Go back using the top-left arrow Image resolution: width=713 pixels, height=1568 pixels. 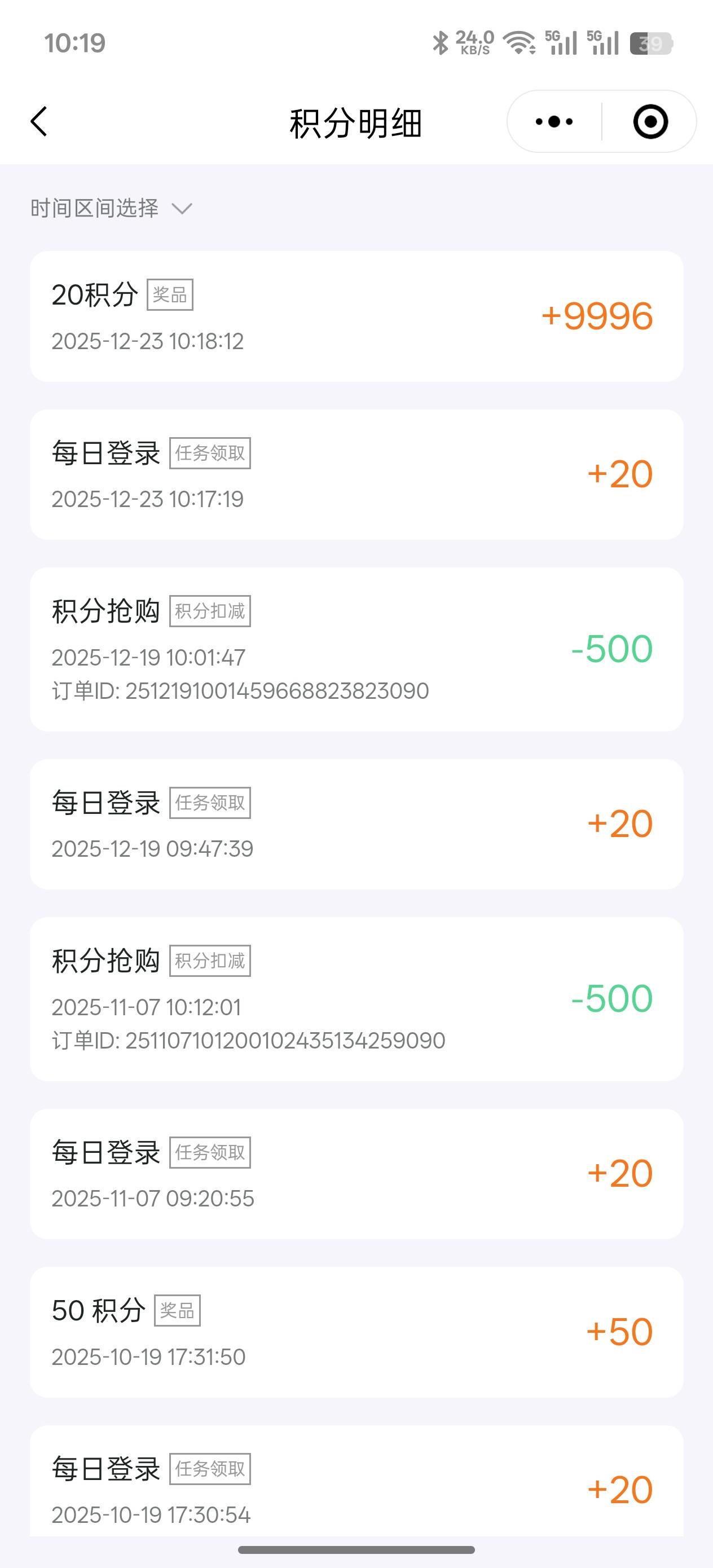click(39, 121)
